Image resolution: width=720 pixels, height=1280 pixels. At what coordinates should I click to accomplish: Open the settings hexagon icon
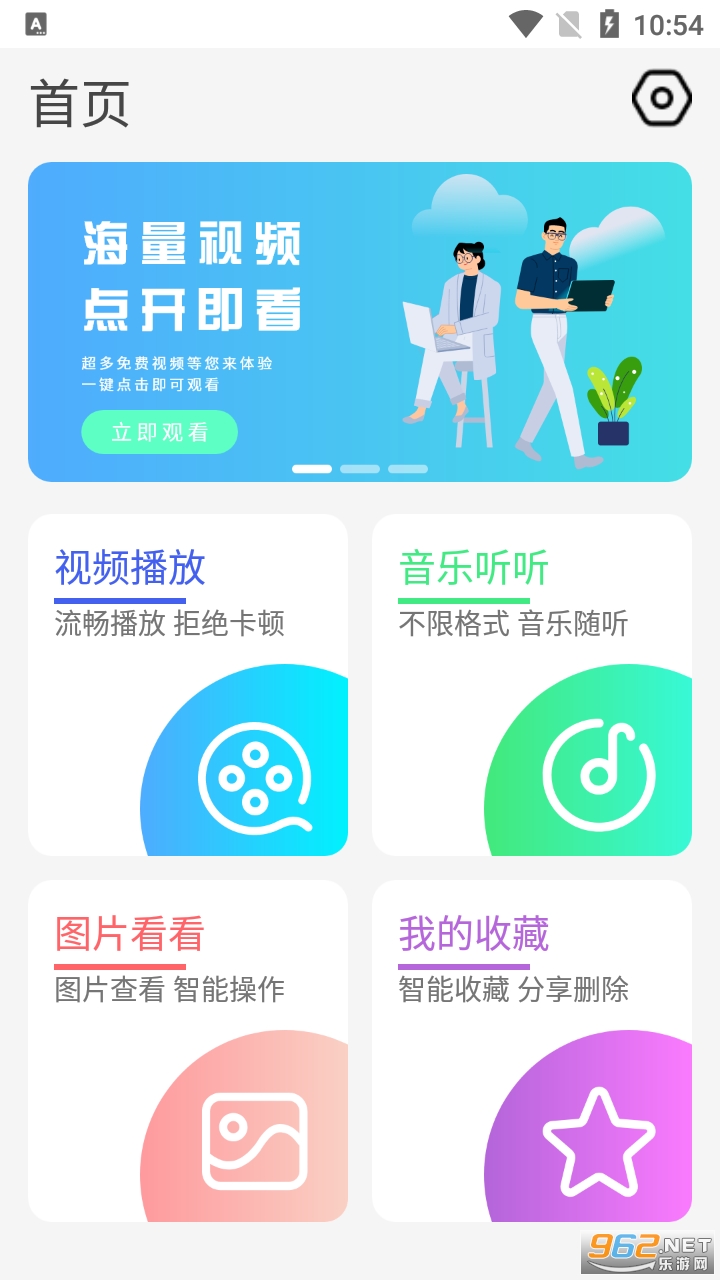661,98
